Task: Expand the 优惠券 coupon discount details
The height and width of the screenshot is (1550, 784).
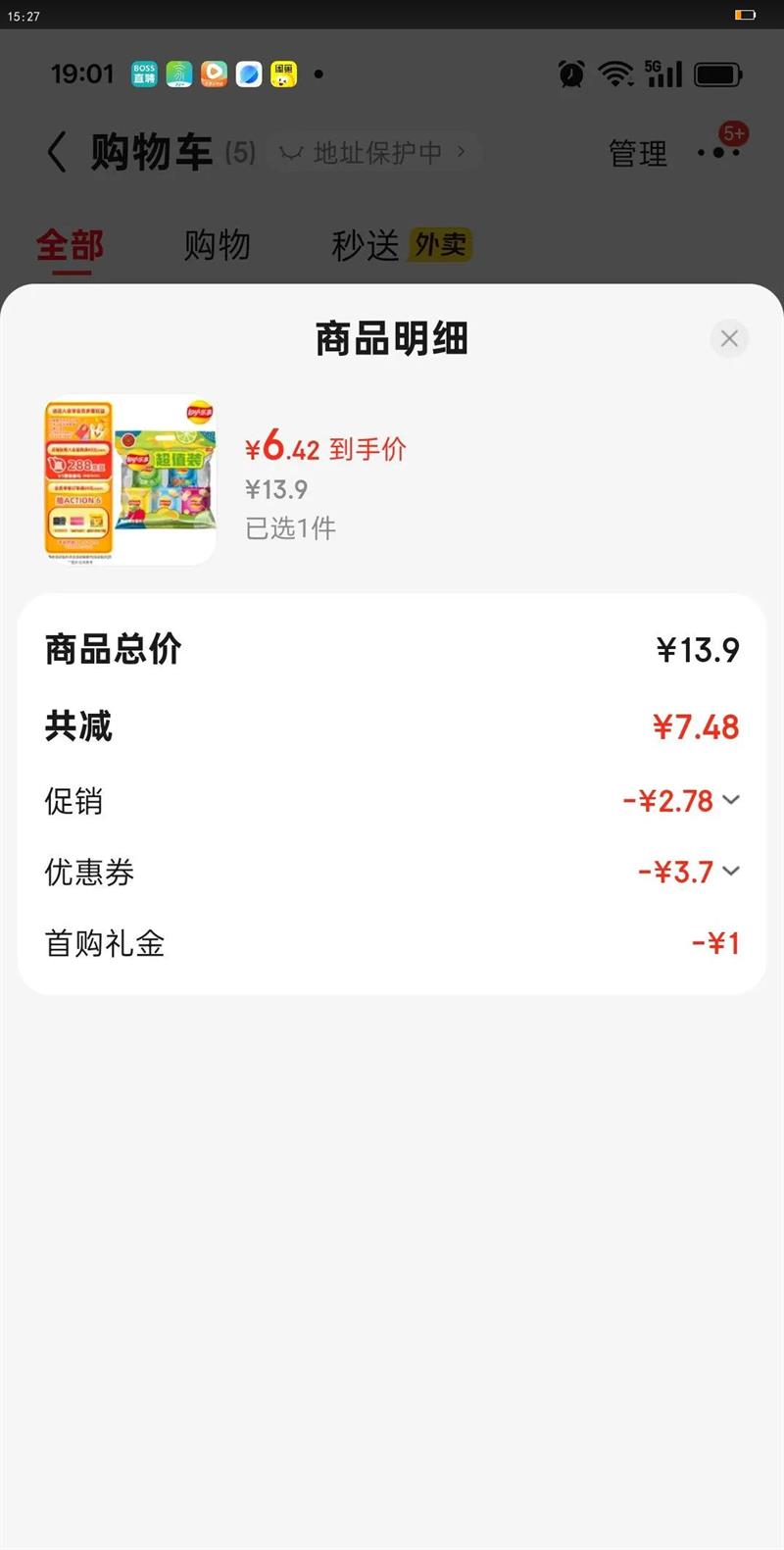Action: (731, 872)
